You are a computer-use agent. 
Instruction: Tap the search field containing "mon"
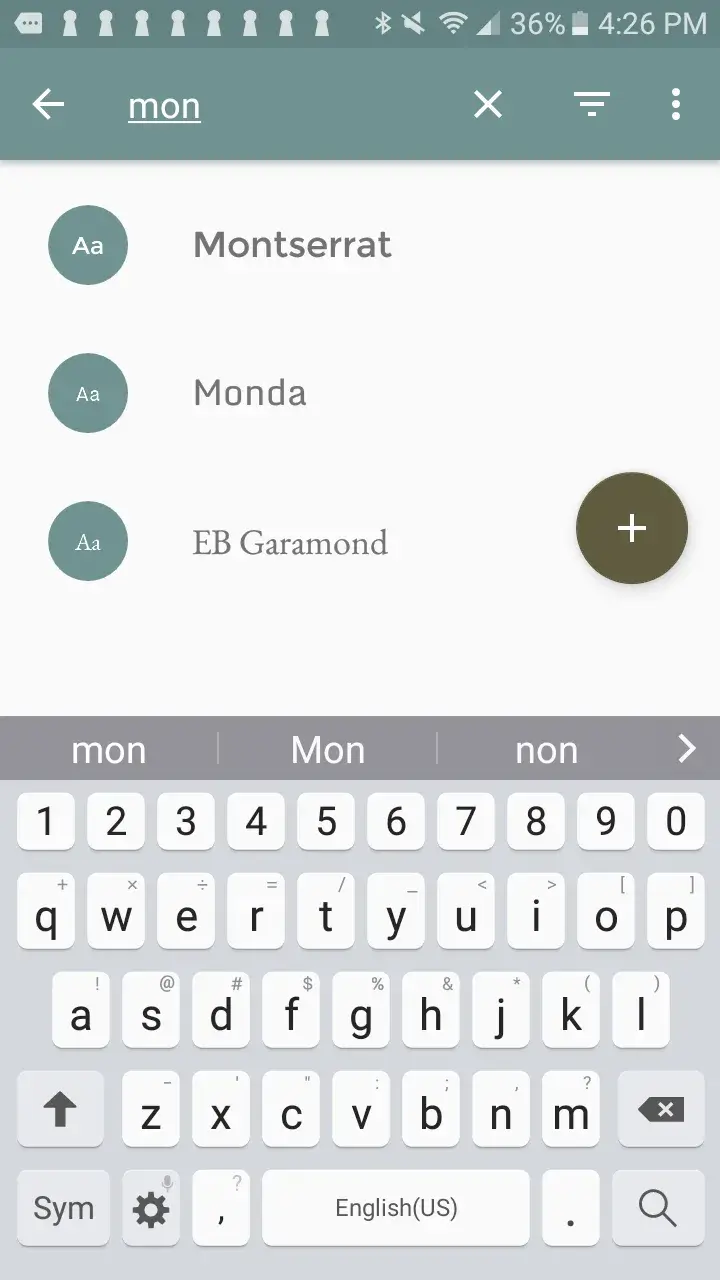pos(290,105)
